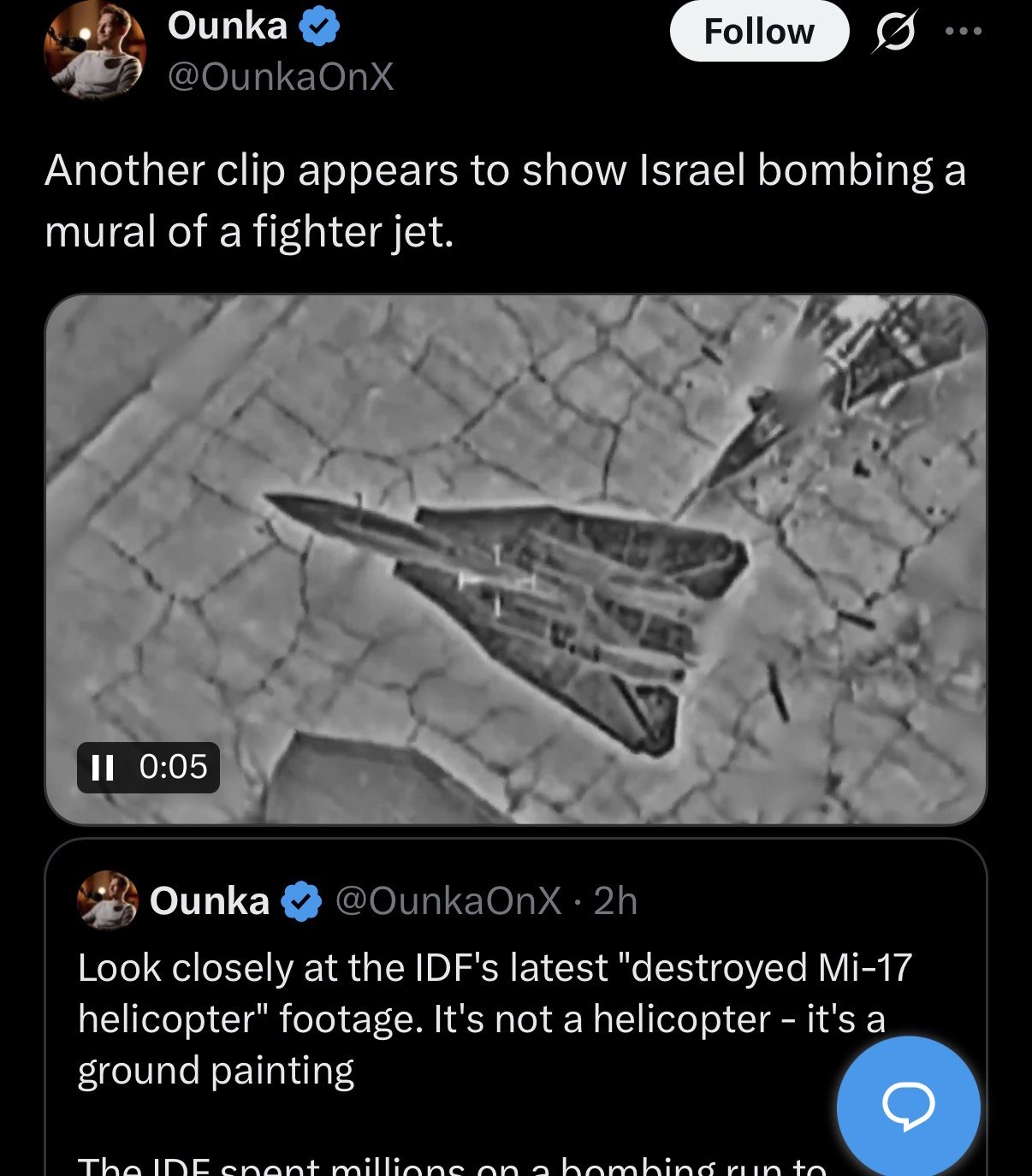The height and width of the screenshot is (1176, 1032).
Task: Open the @OunkaOnX handle in header
Action: 281,77
